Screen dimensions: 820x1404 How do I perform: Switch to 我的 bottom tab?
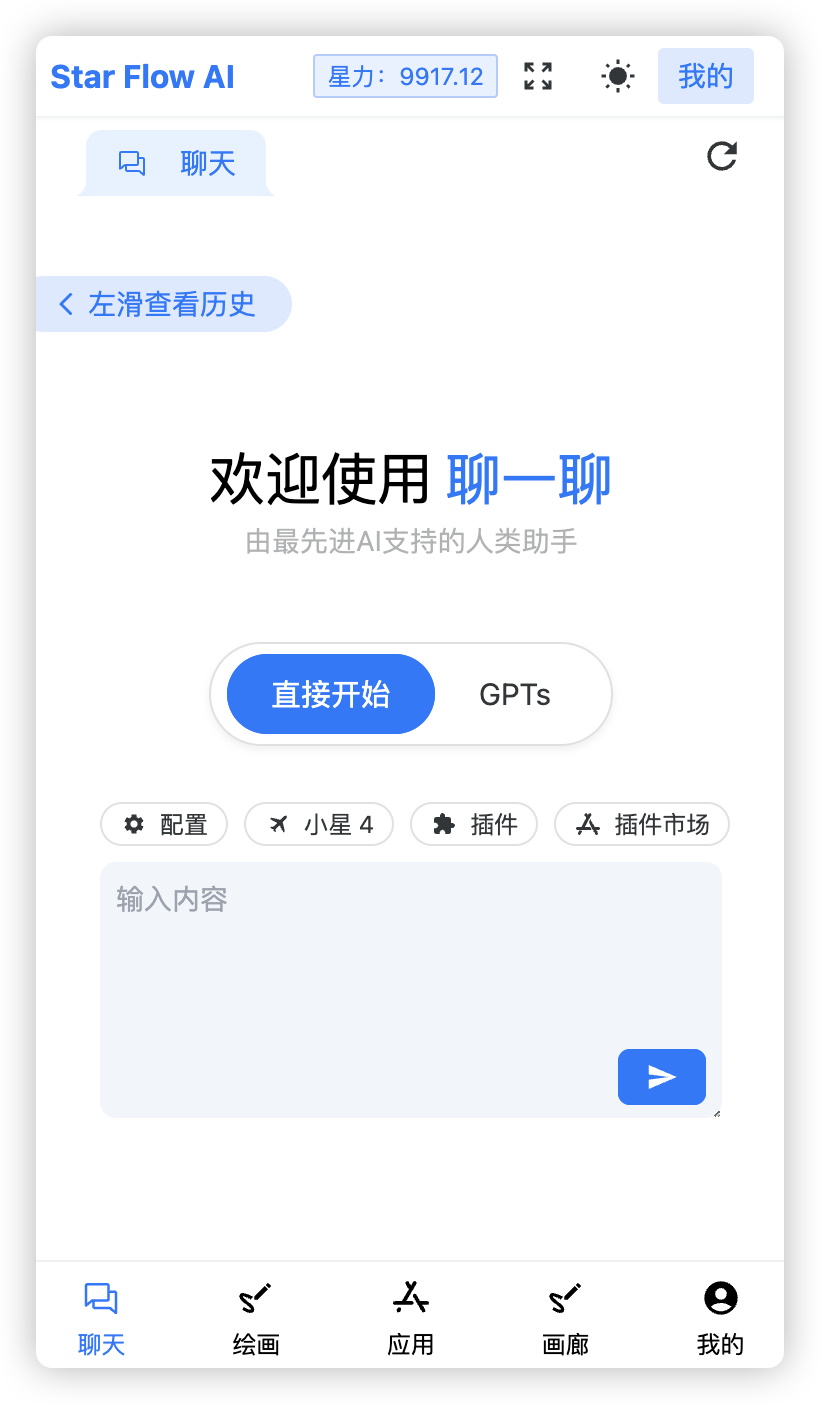(720, 1318)
